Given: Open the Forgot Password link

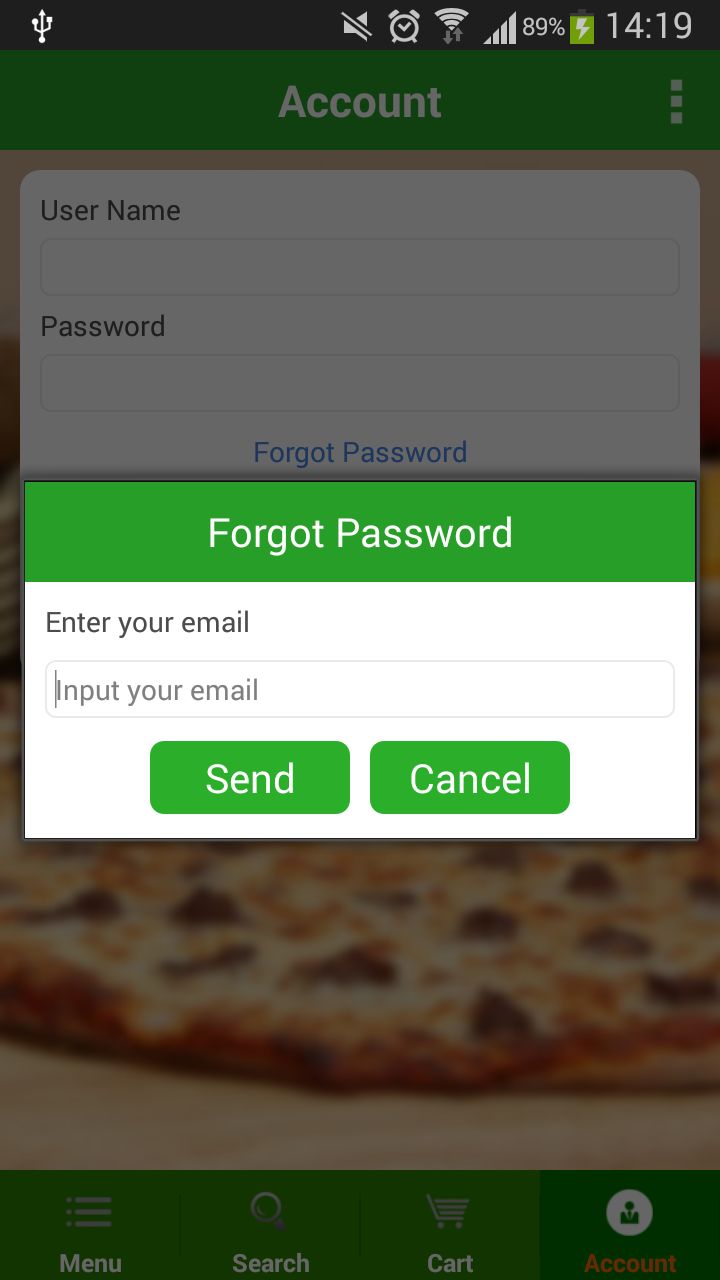Looking at the screenshot, I should [x=360, y=452].
